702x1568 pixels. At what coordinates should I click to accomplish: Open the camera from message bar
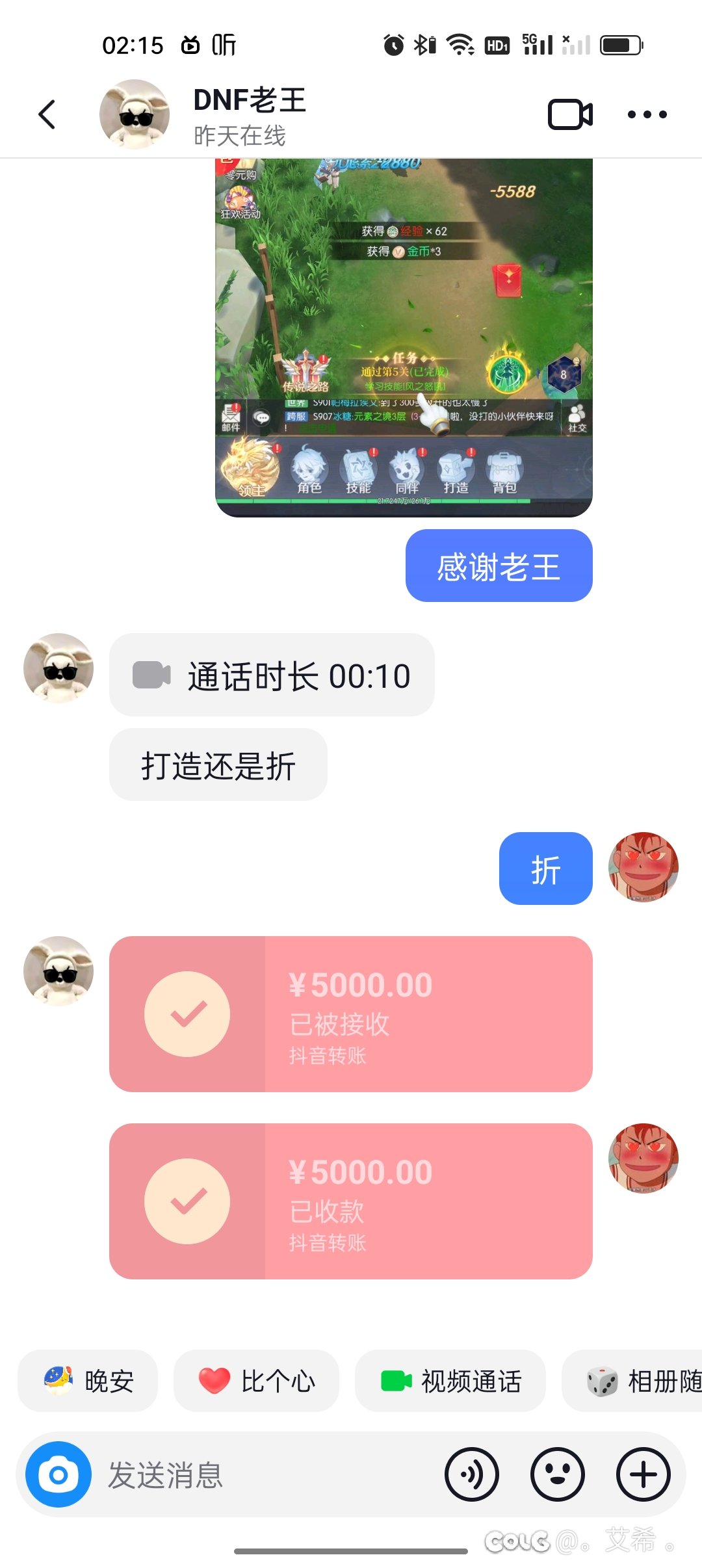coord(58,1474)
